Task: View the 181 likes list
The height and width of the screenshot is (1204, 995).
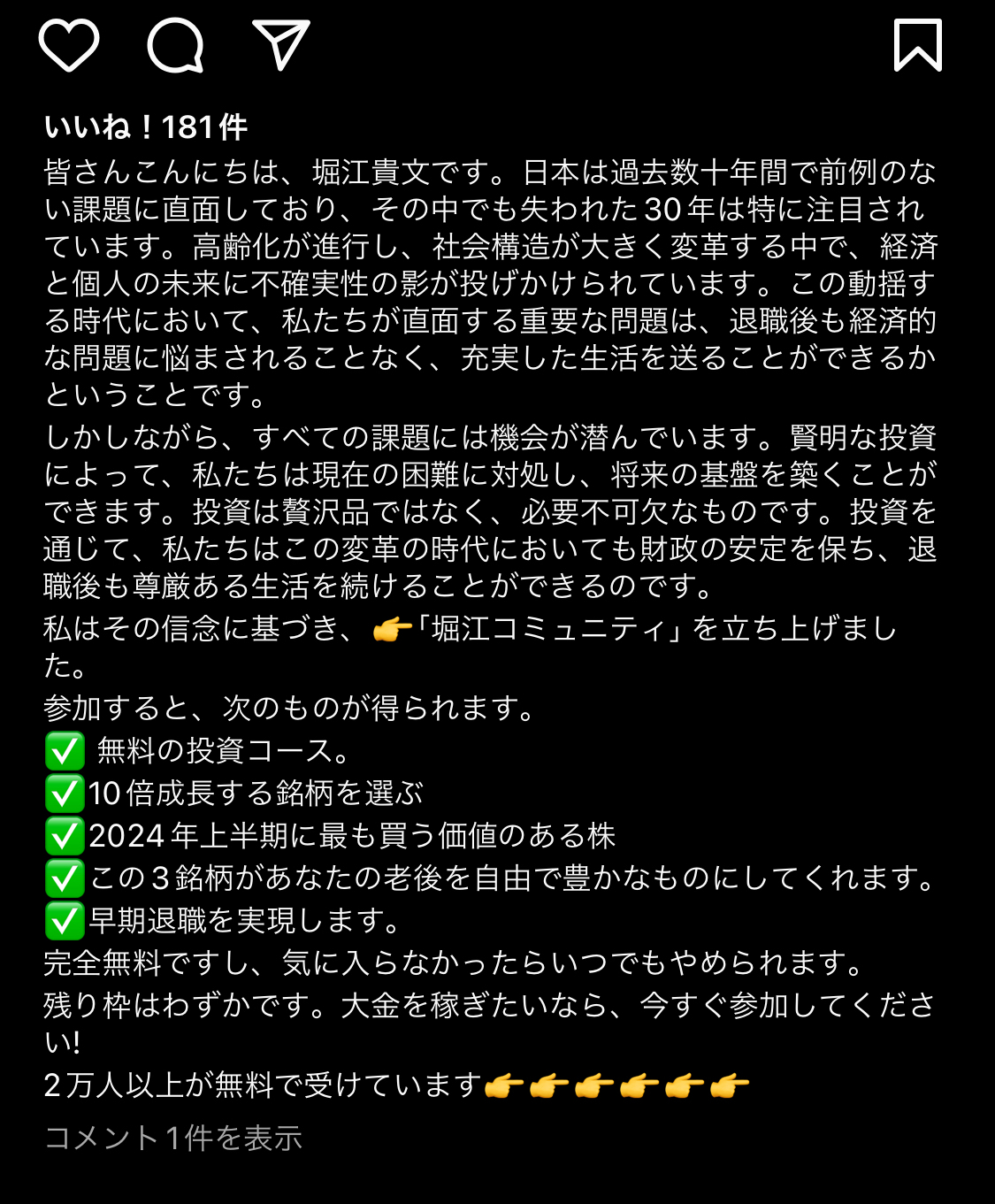Action: click(x=146, y=127)
